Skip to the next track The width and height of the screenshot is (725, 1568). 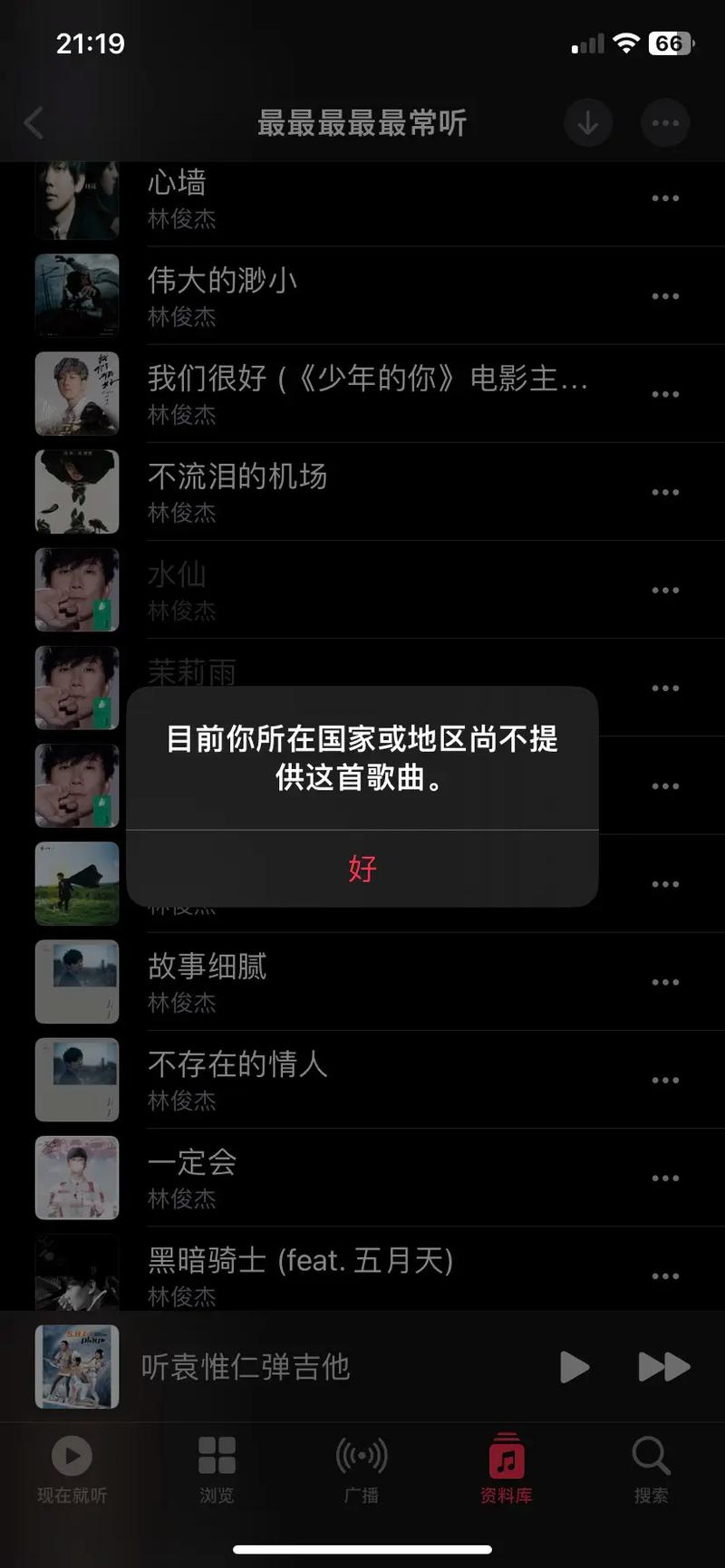coord(663,1366)
